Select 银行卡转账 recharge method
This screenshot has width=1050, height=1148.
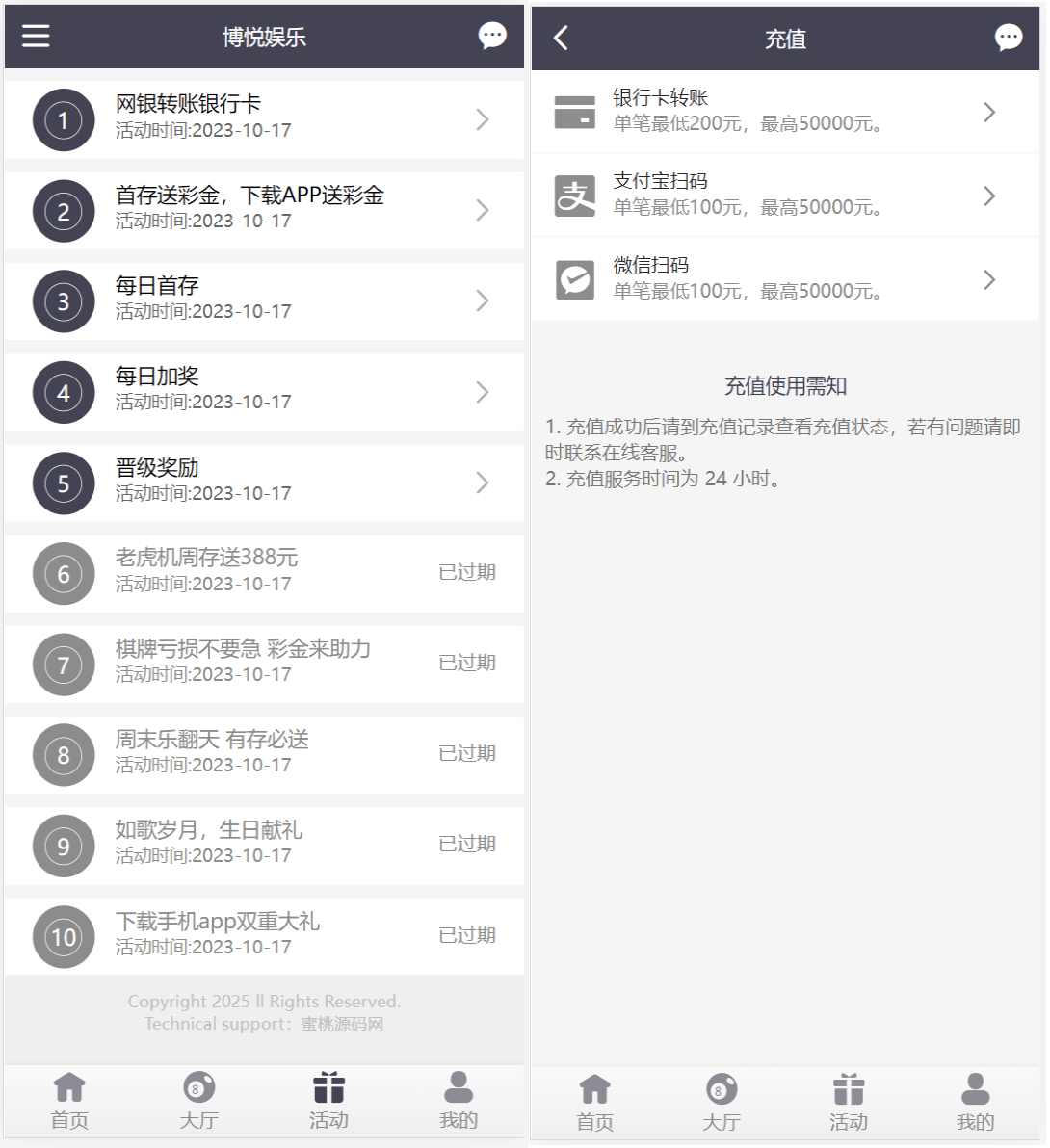click(x=784, y=112)
